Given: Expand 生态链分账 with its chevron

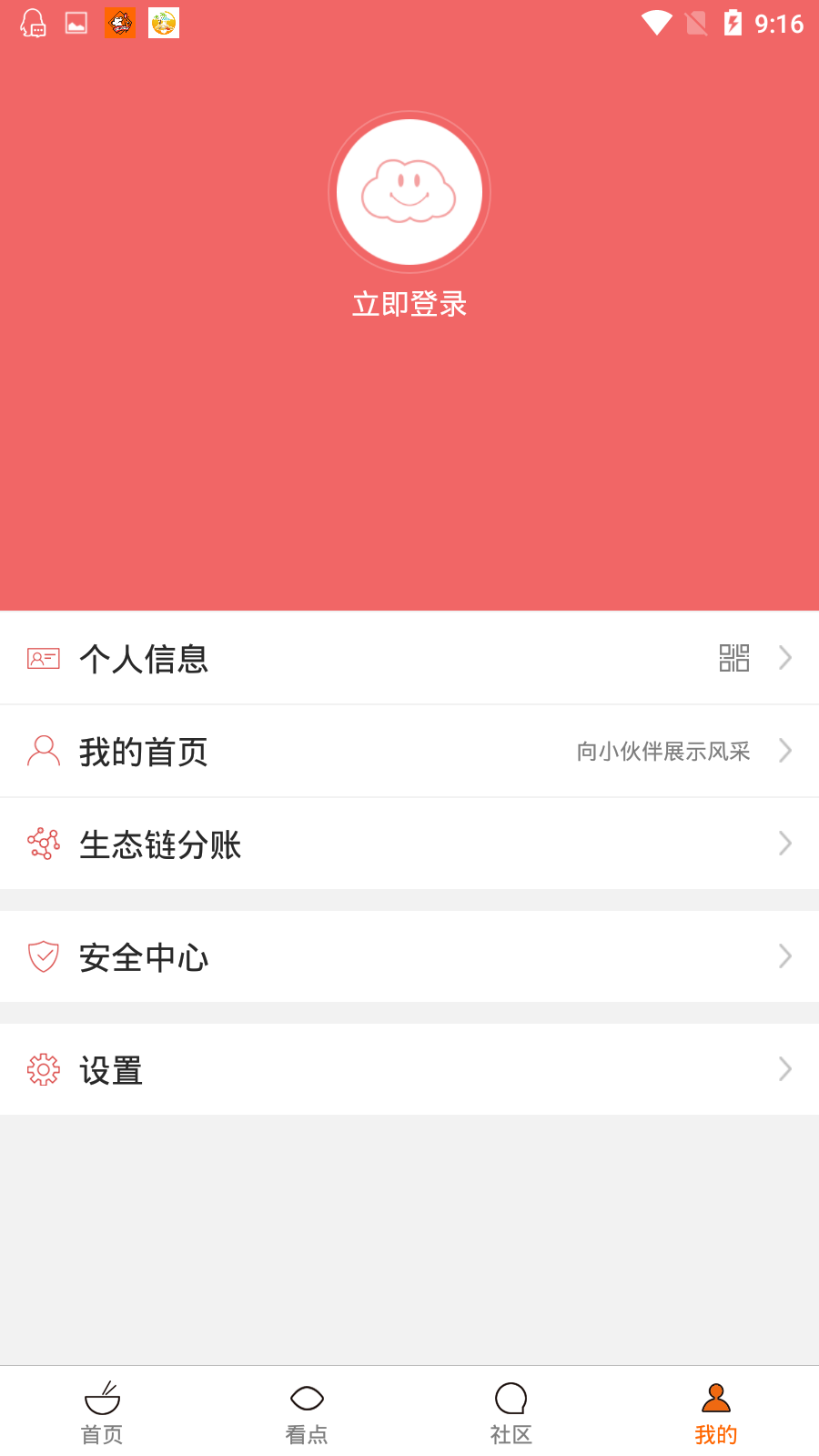Looking at the screenshot, I should (x=784, y=844).
